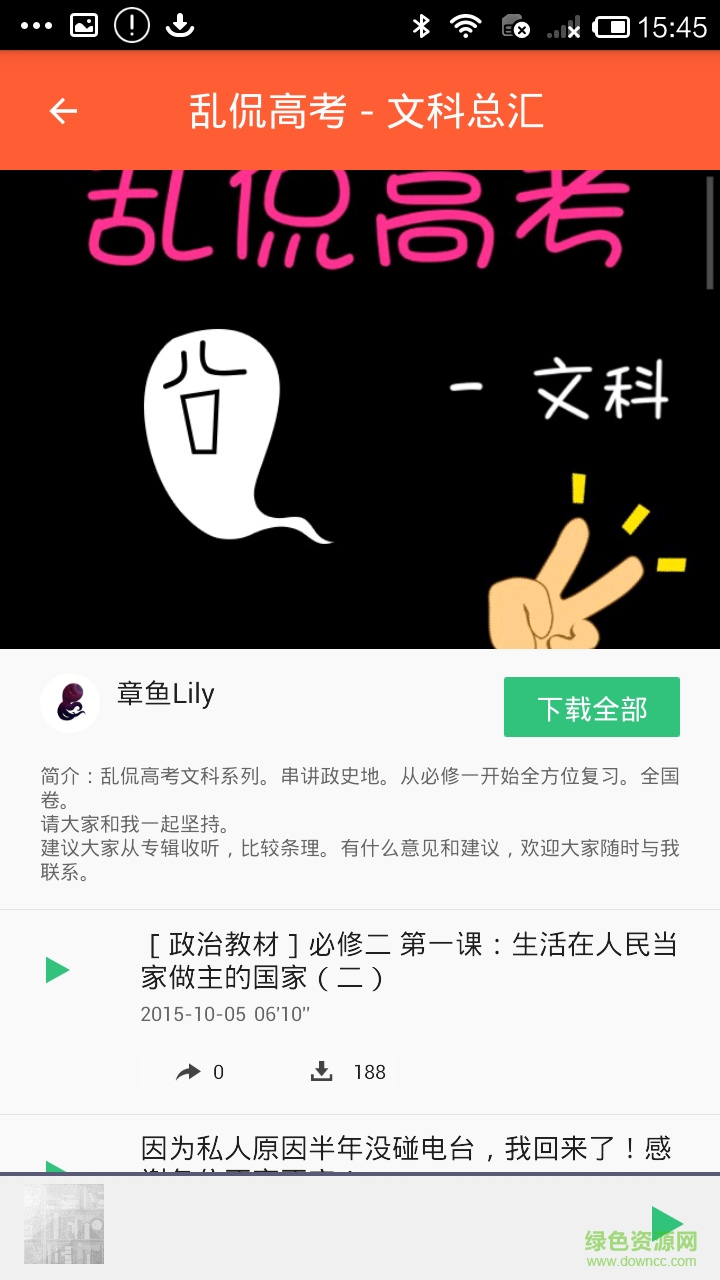Open the 乱侃高考 album cover image
Screen dimensions: 720x1280
[x=360, y=410]
